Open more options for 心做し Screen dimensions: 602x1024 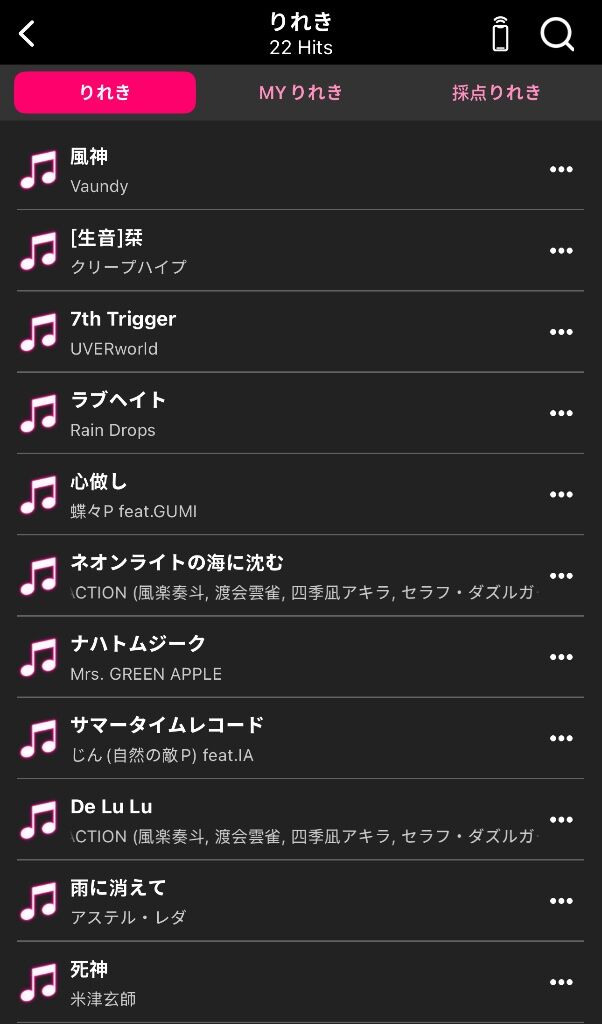pos(561,494)
